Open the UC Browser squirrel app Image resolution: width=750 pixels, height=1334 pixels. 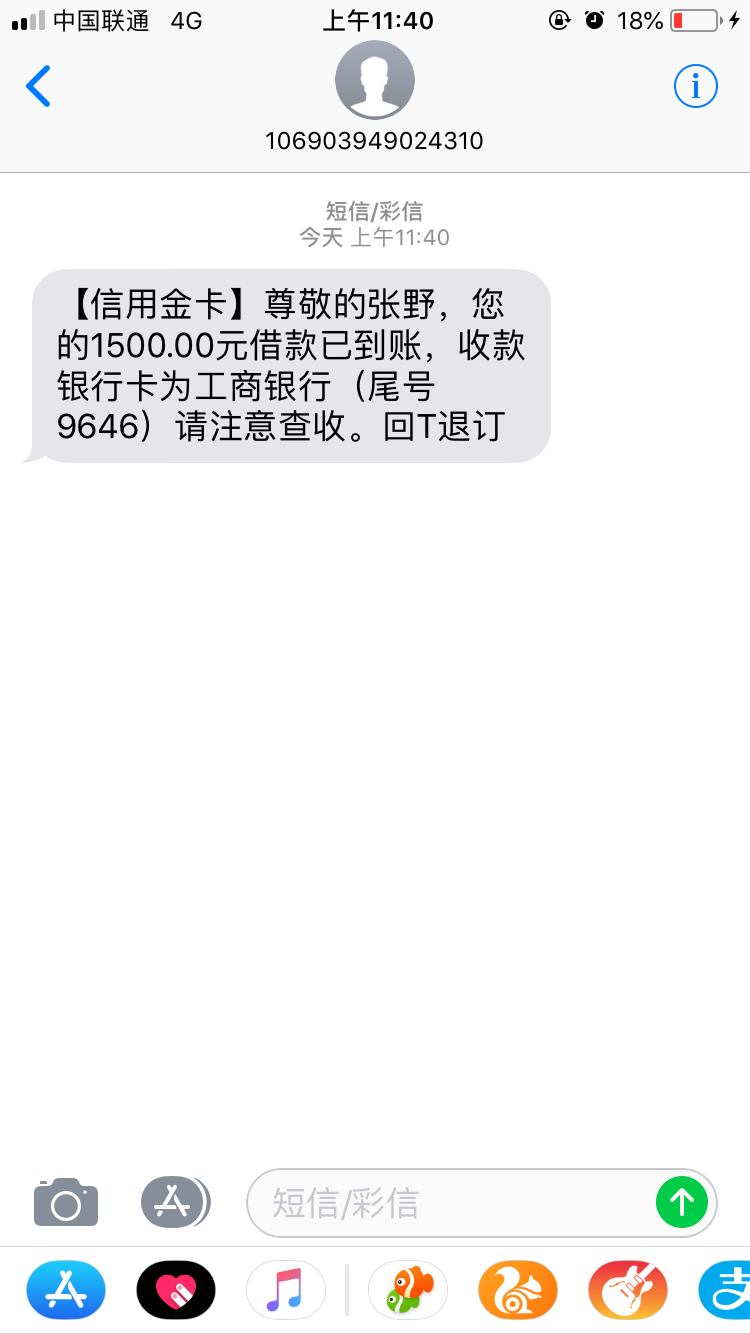[518, 1290]
